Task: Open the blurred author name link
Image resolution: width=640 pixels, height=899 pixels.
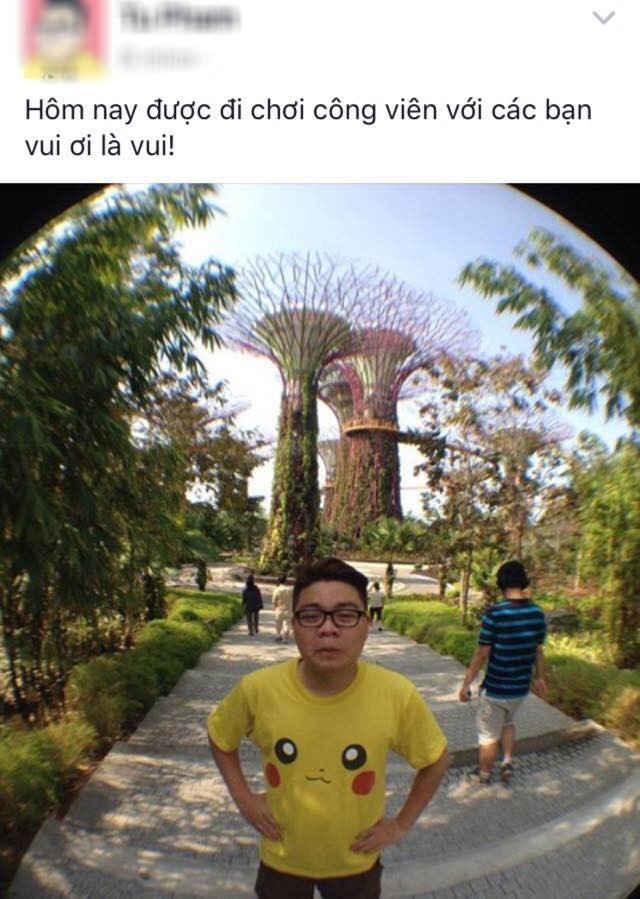Action: (x=178, y=17)
